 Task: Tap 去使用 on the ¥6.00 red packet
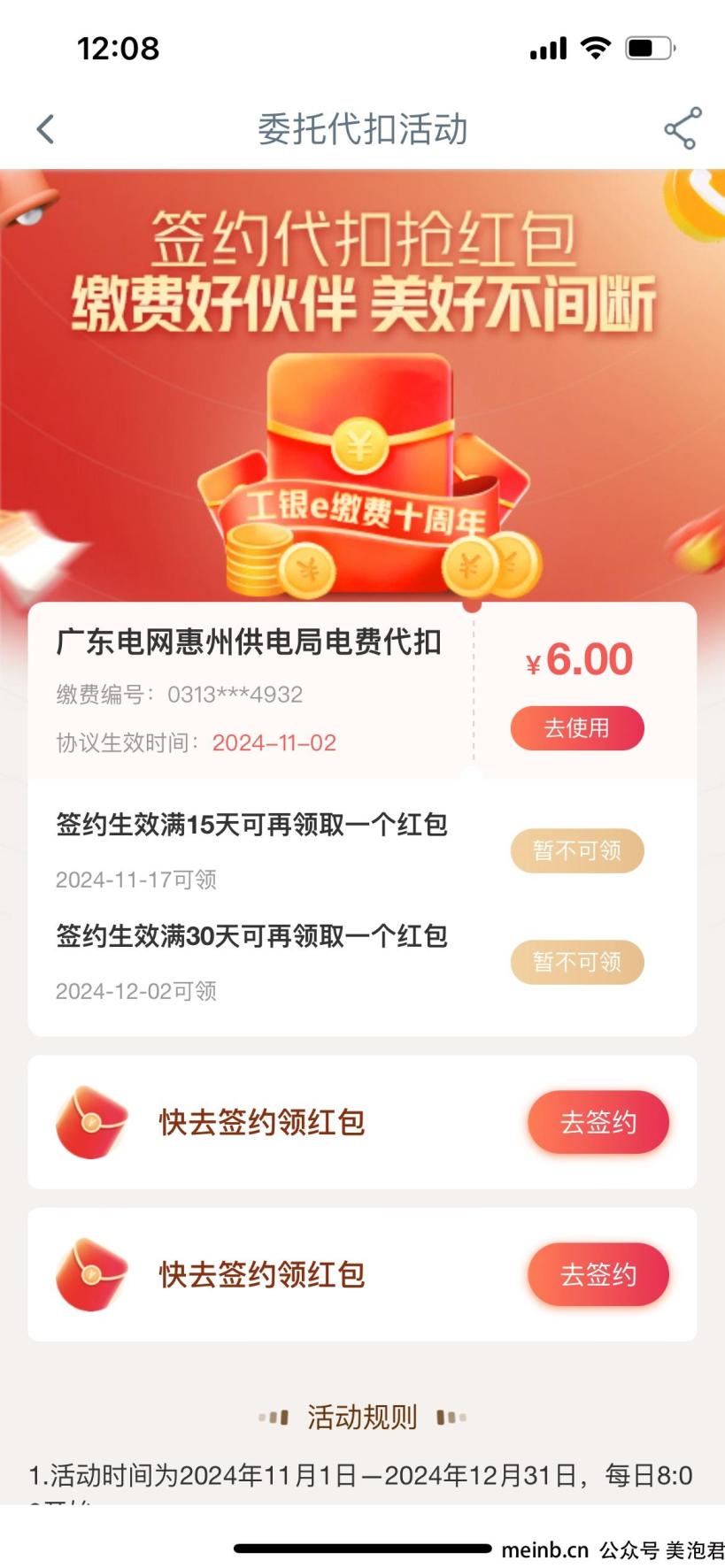pyautogui.click(x=576, y=728)
